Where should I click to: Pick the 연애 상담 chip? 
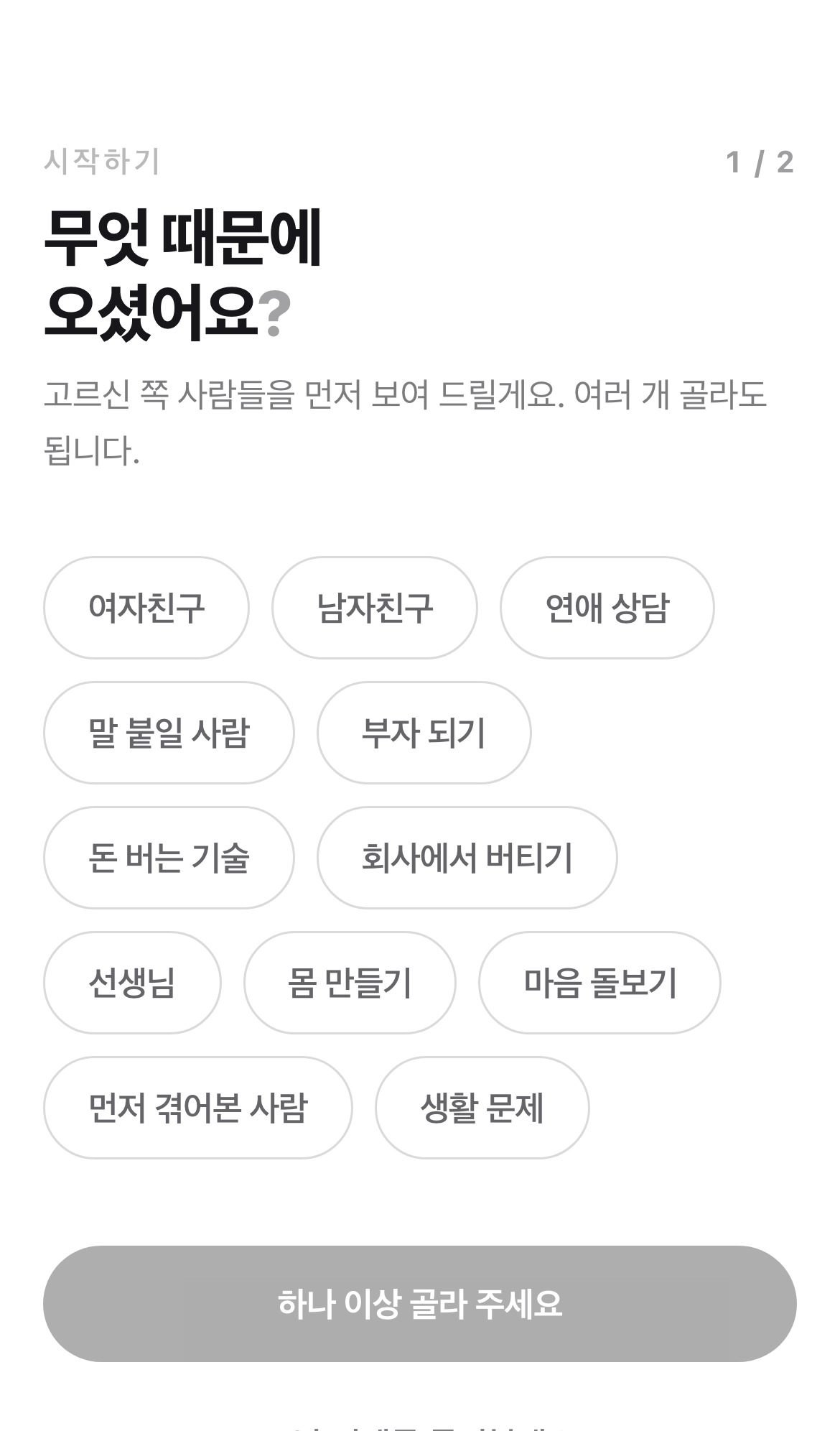pos(607,608)
